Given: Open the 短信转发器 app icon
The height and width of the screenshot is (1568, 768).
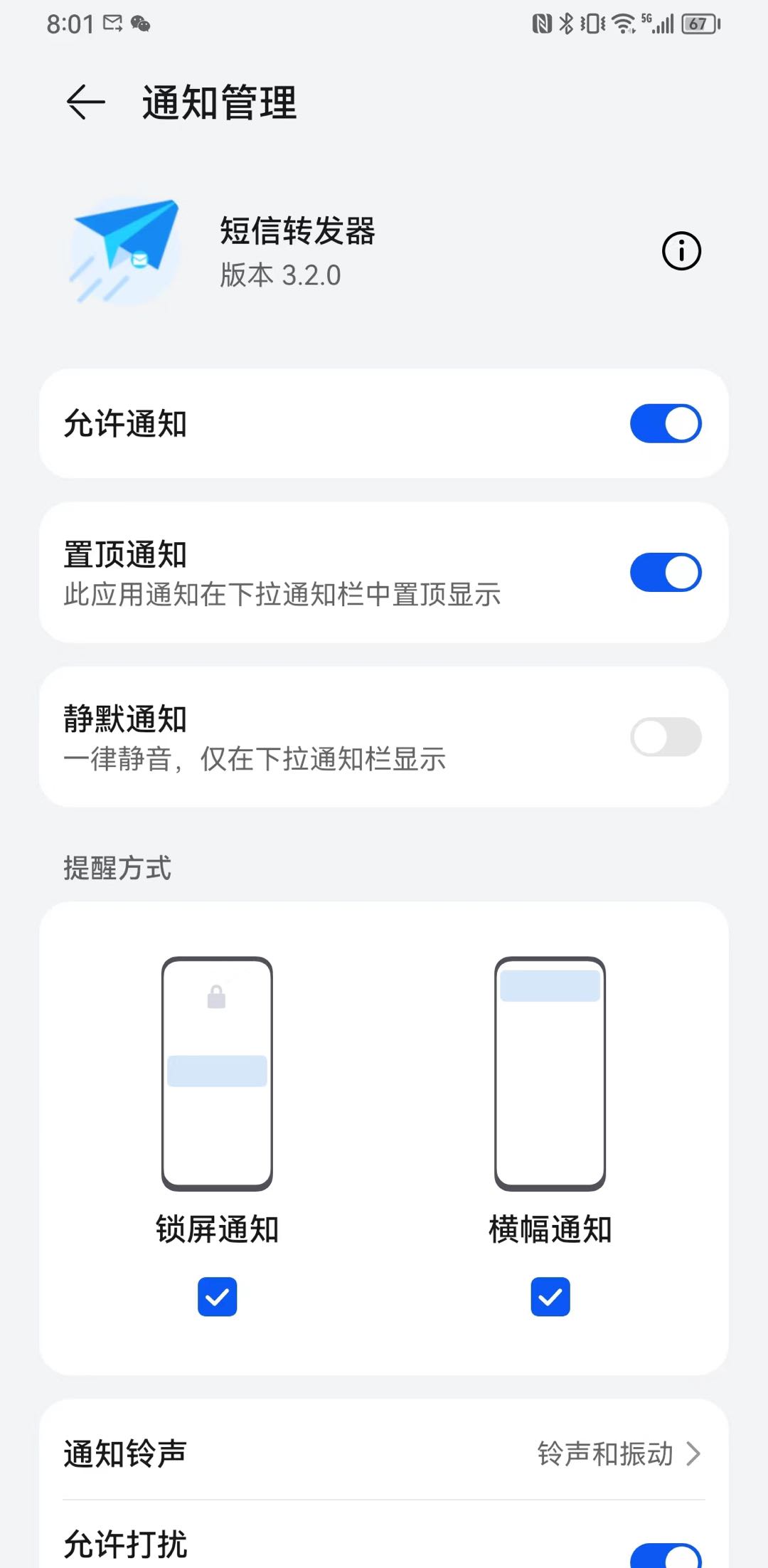Looking at the screenshot, I should (124, 250).
